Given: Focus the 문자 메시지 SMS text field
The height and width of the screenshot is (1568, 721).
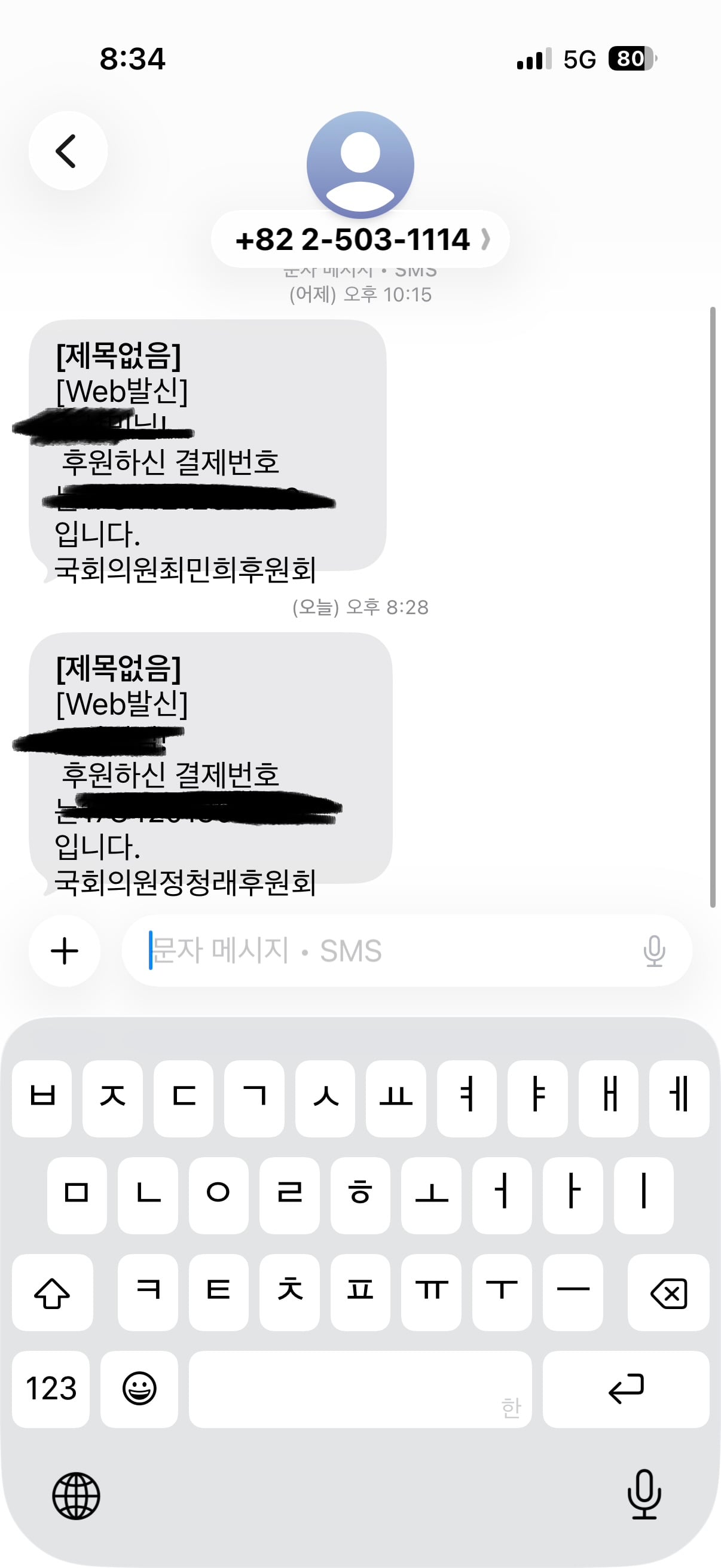Looking at the screenshot, I should tap(389, 951).
